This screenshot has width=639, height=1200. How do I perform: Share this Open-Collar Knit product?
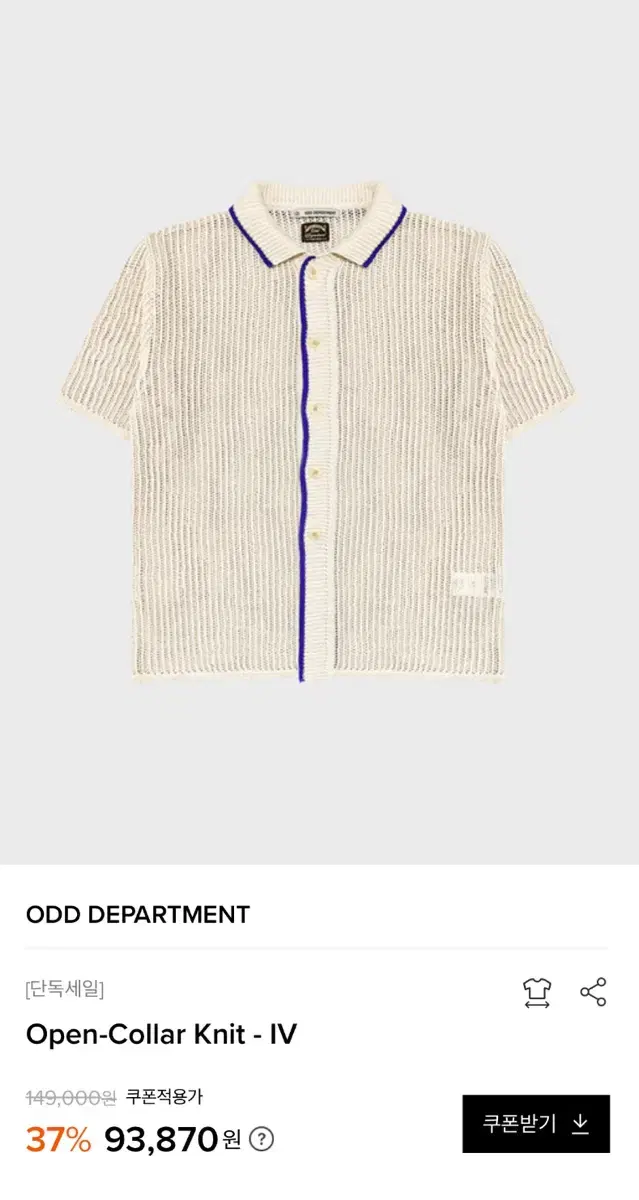593,992
